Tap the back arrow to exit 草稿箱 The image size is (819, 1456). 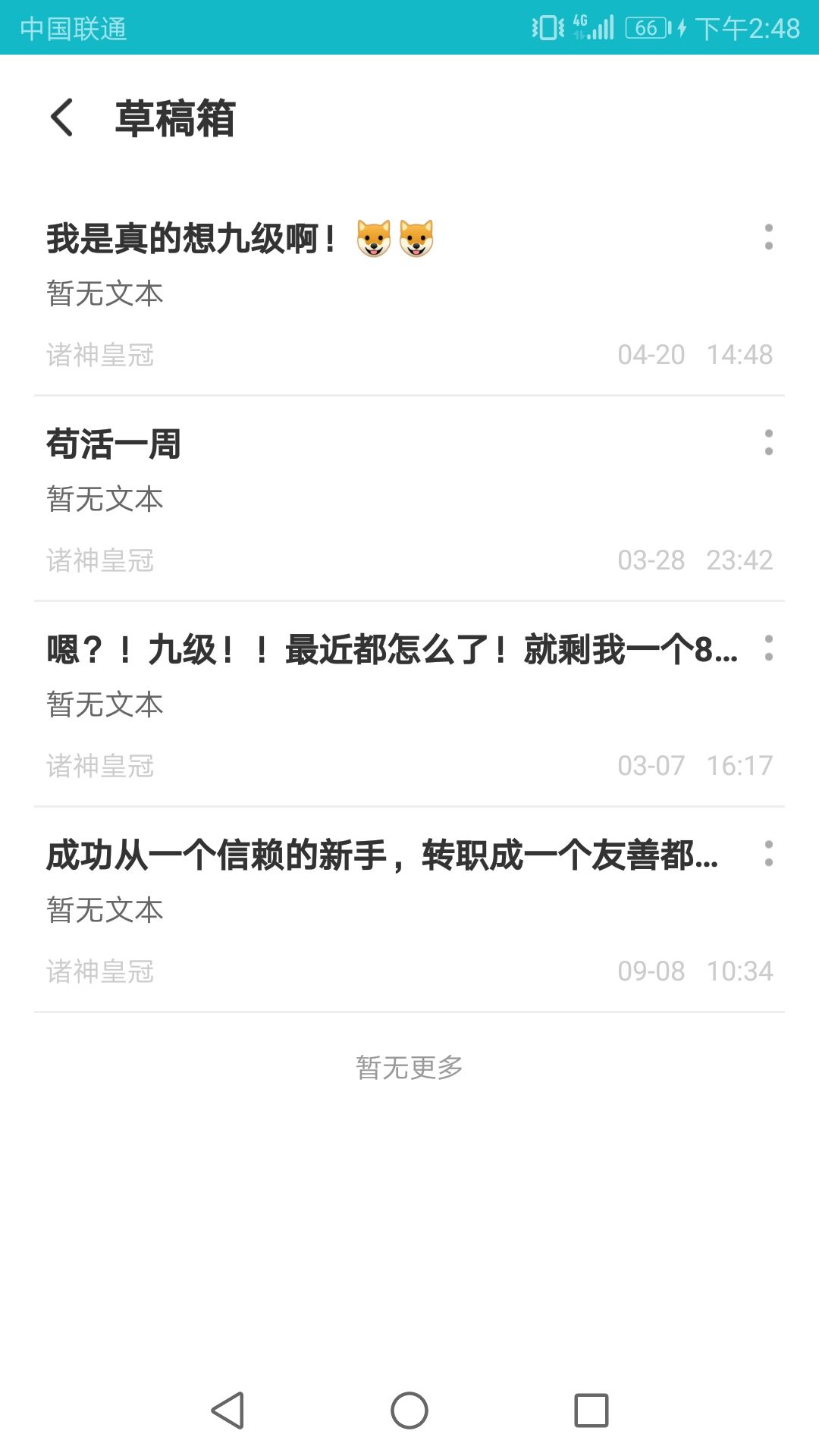coord(61,119)
